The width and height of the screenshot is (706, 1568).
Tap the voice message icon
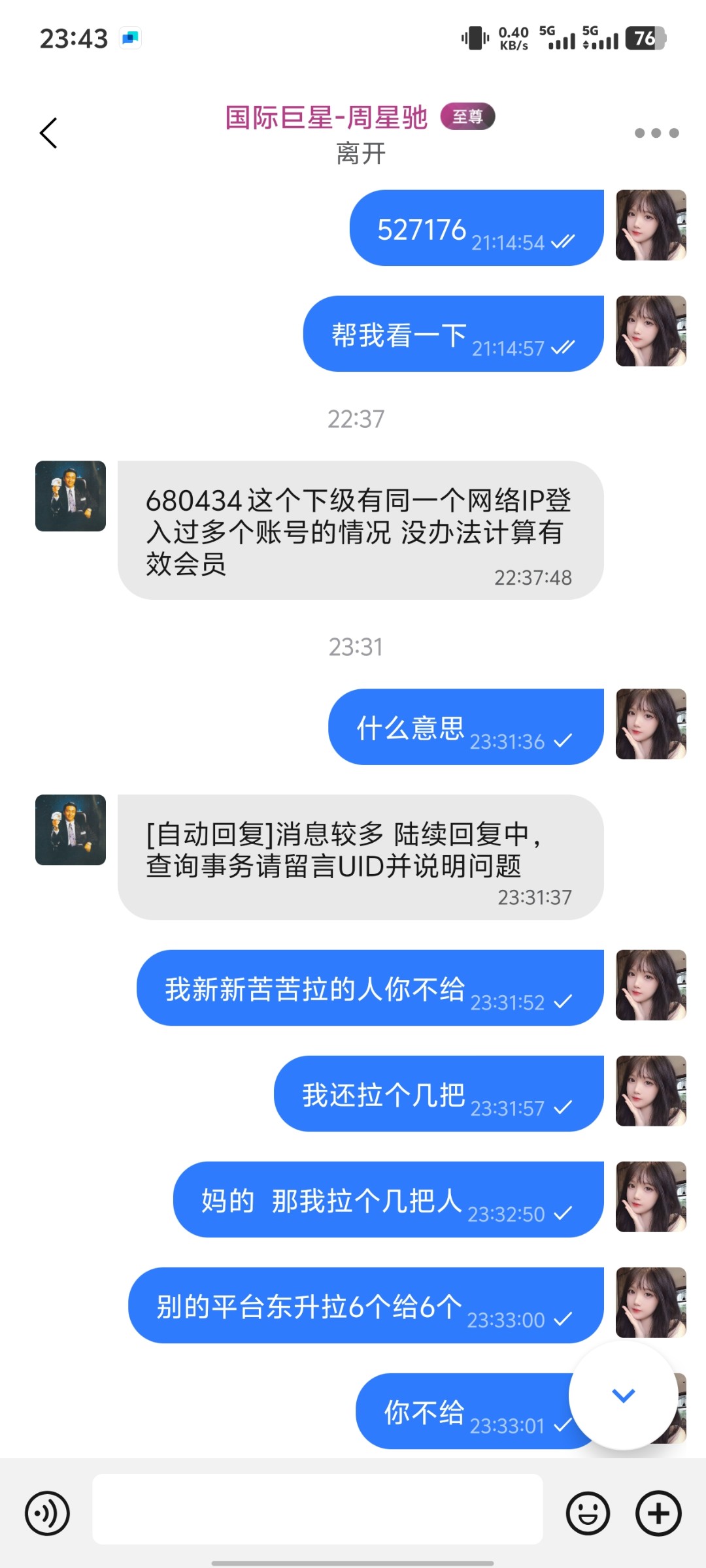tap(47, 1513)
